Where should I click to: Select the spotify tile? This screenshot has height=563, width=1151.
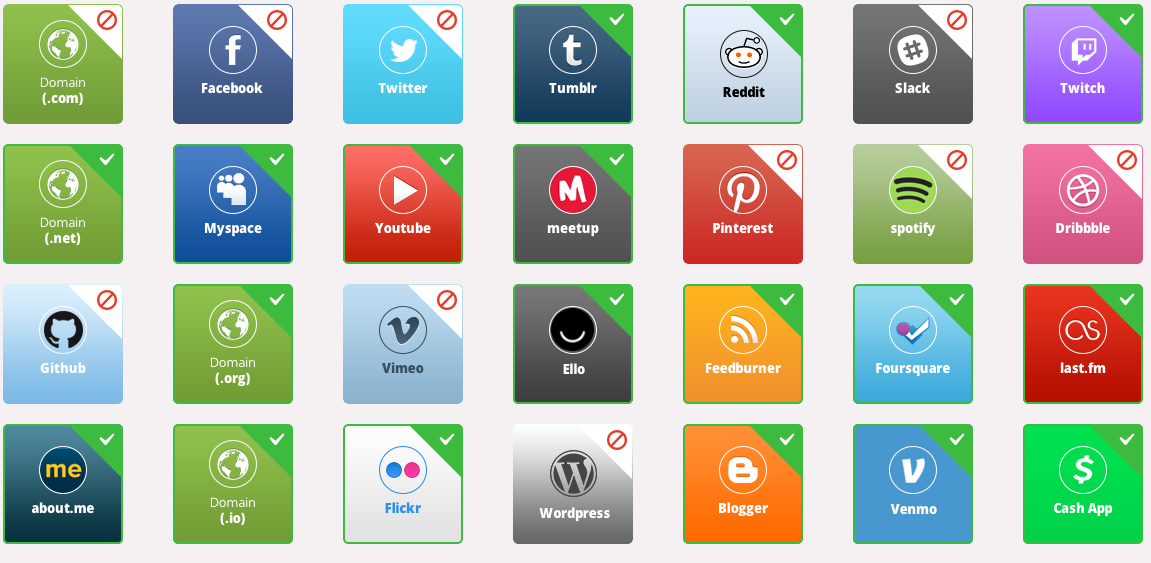[912, 205]
